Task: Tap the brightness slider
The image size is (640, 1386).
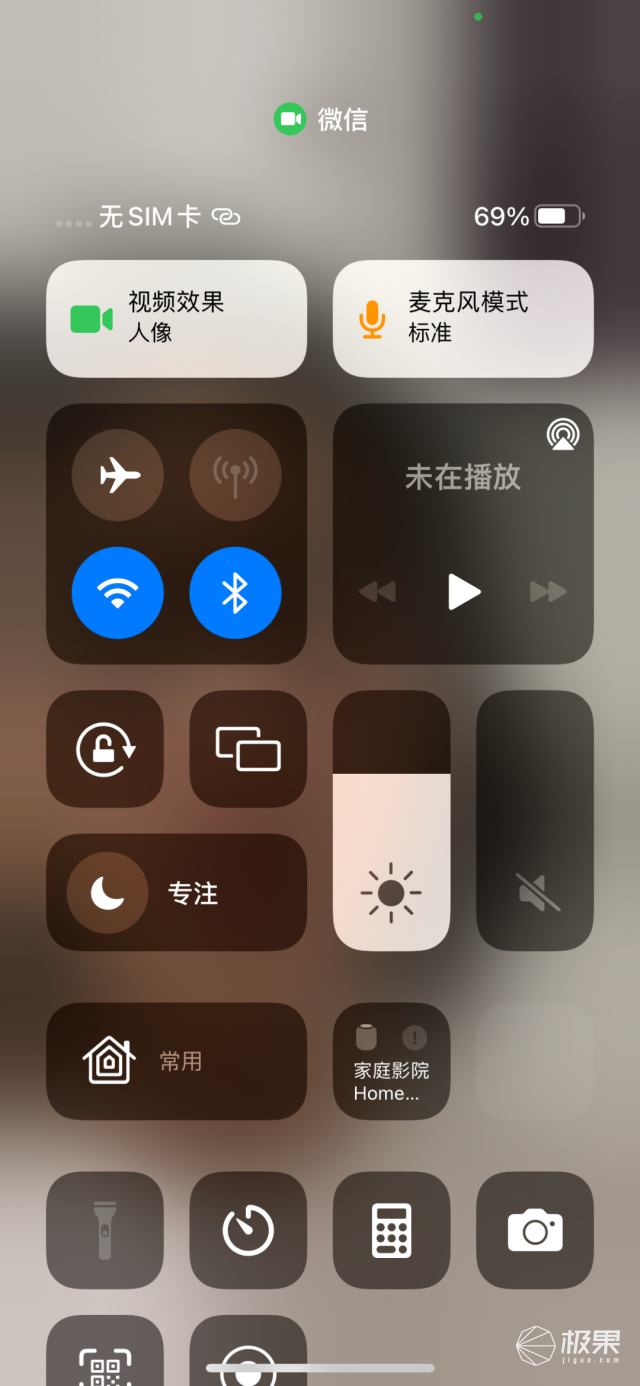Action: coord(391,820)
